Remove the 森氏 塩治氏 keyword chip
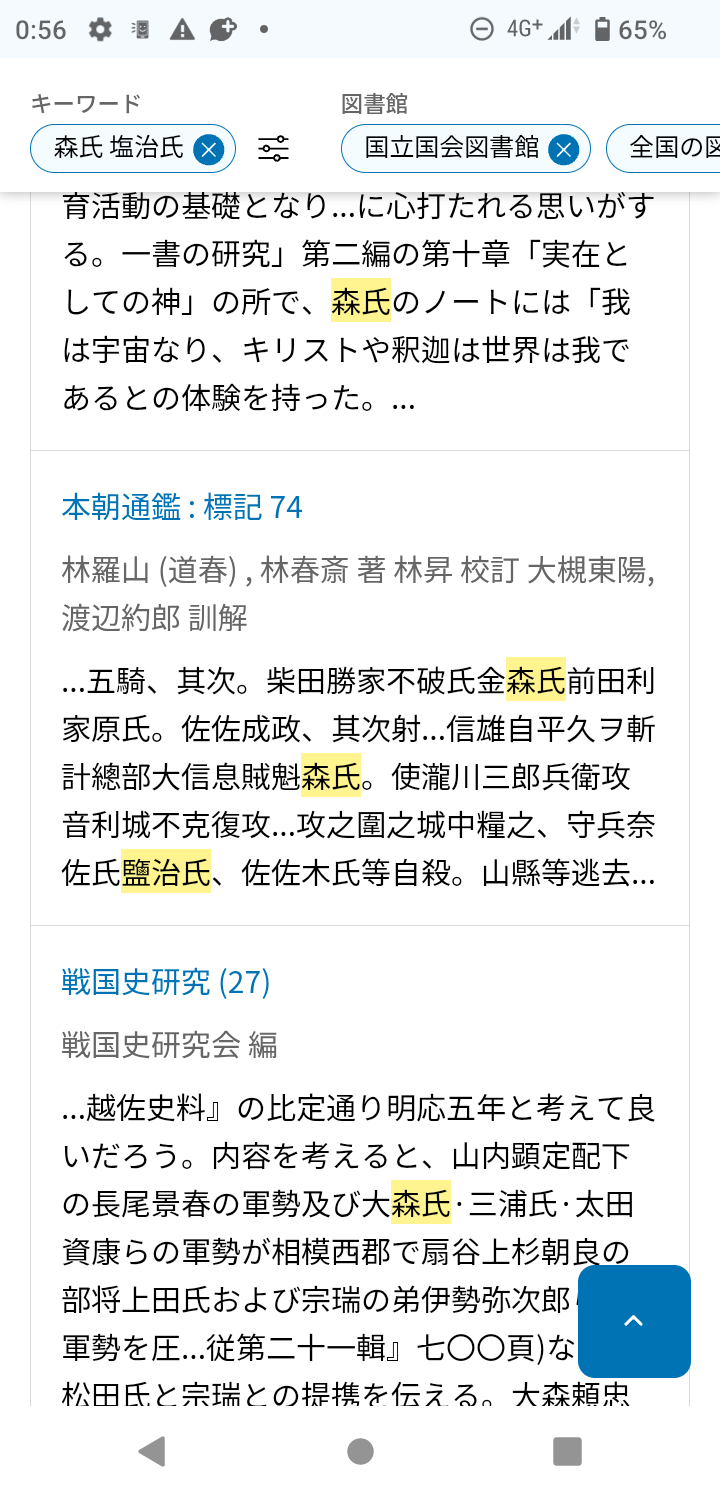720x1496 pixels. pyautogui.click(x=208, y=149)
